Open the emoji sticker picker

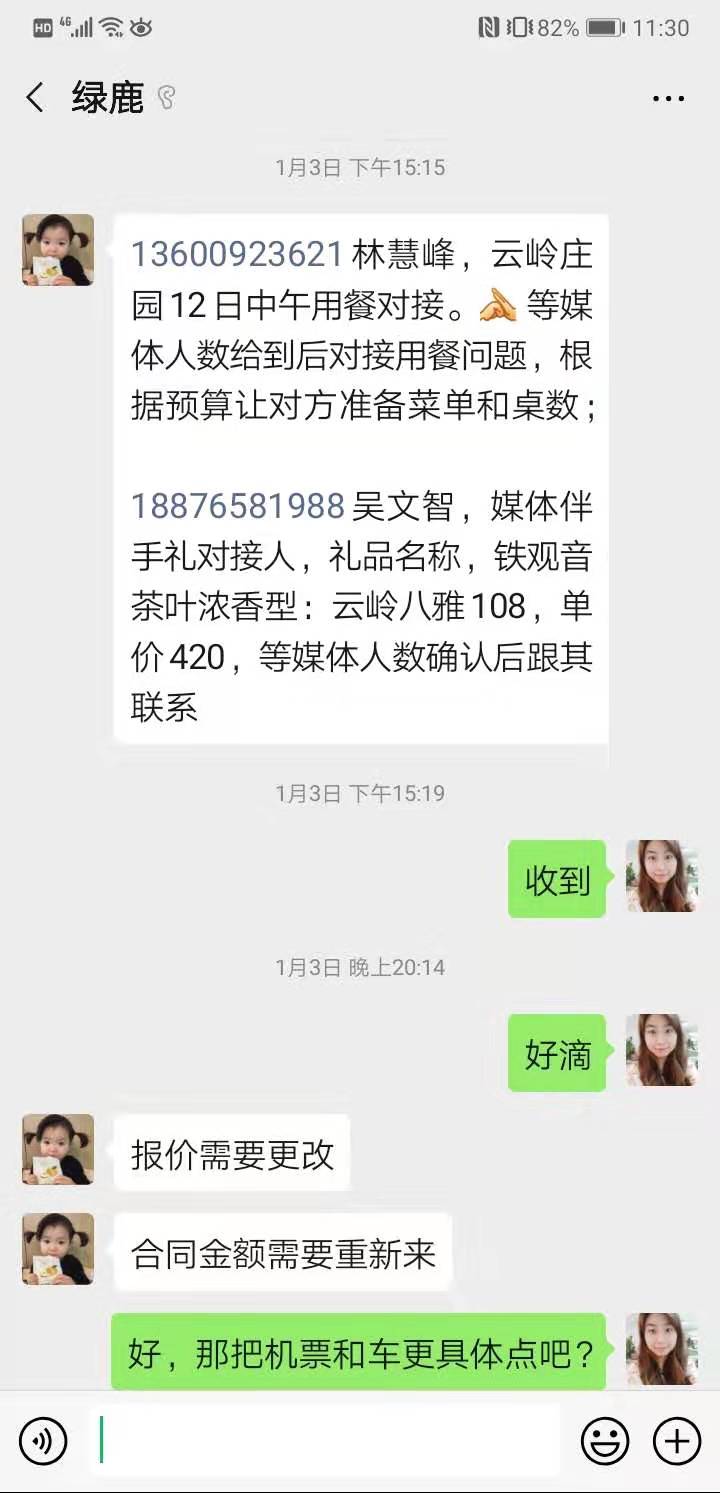click(x=605, y=1441)
